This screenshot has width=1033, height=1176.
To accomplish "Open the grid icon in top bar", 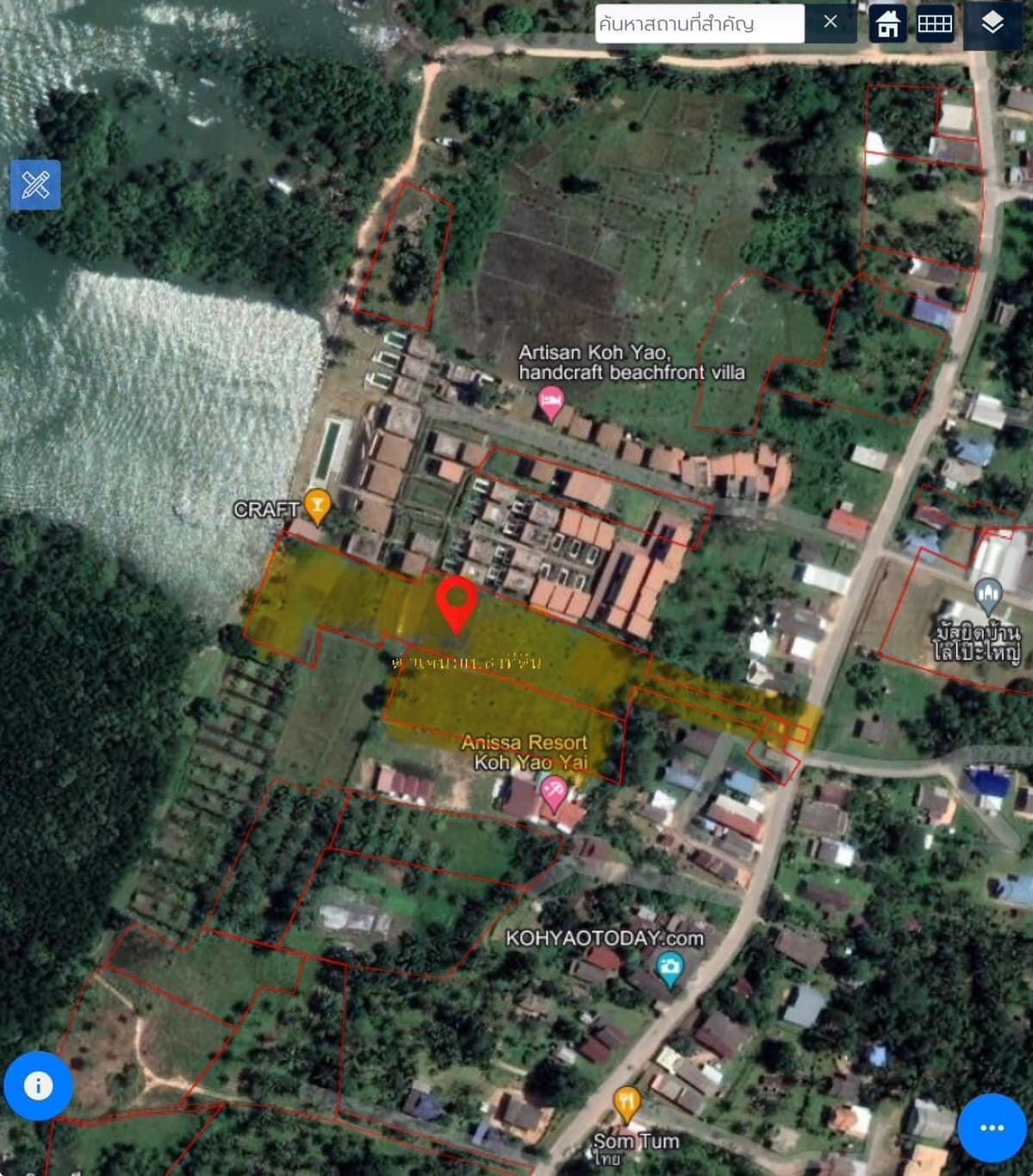I will coord(935,23).
